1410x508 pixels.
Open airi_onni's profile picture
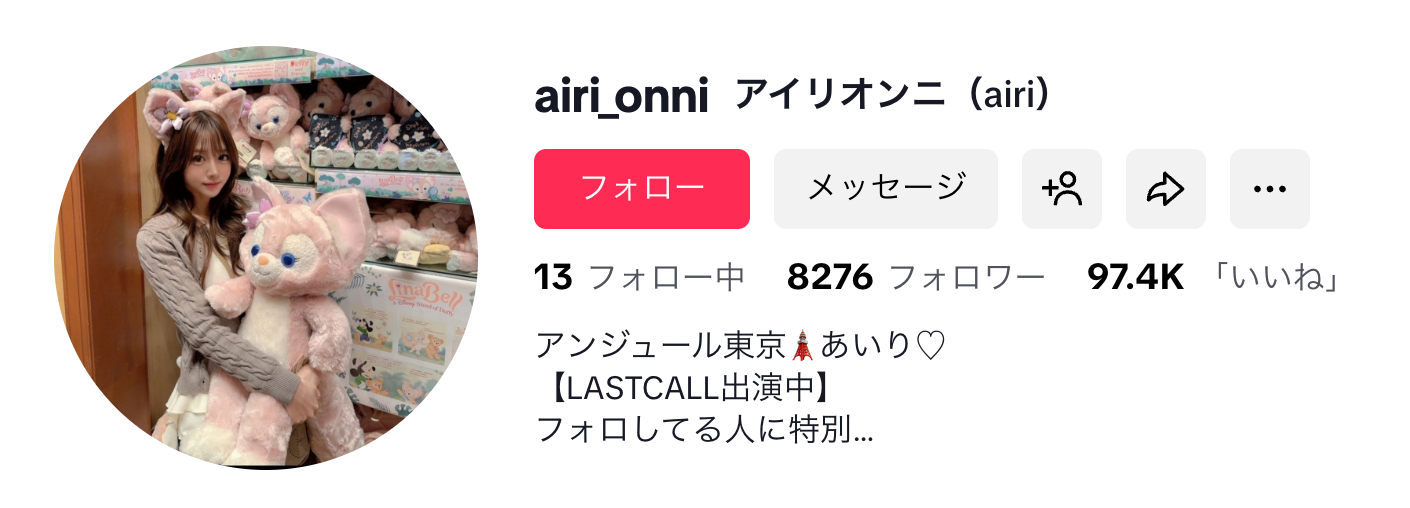click(x=266, y=257)
